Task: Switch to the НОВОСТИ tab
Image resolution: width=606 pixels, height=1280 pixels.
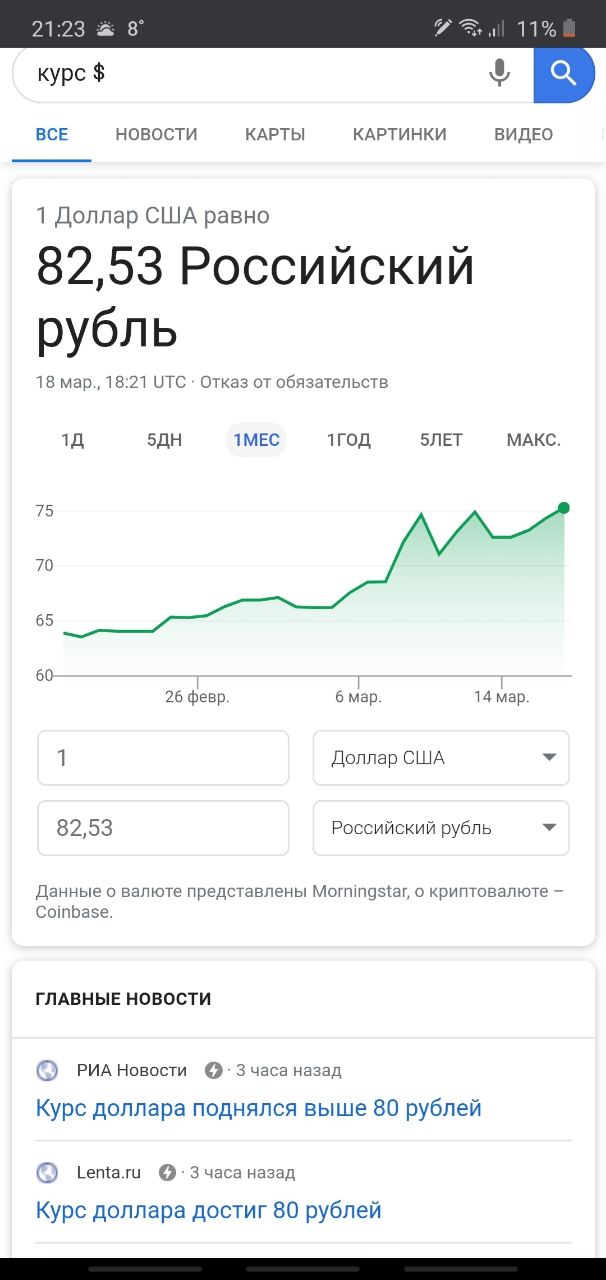Action: coord(156,134)
